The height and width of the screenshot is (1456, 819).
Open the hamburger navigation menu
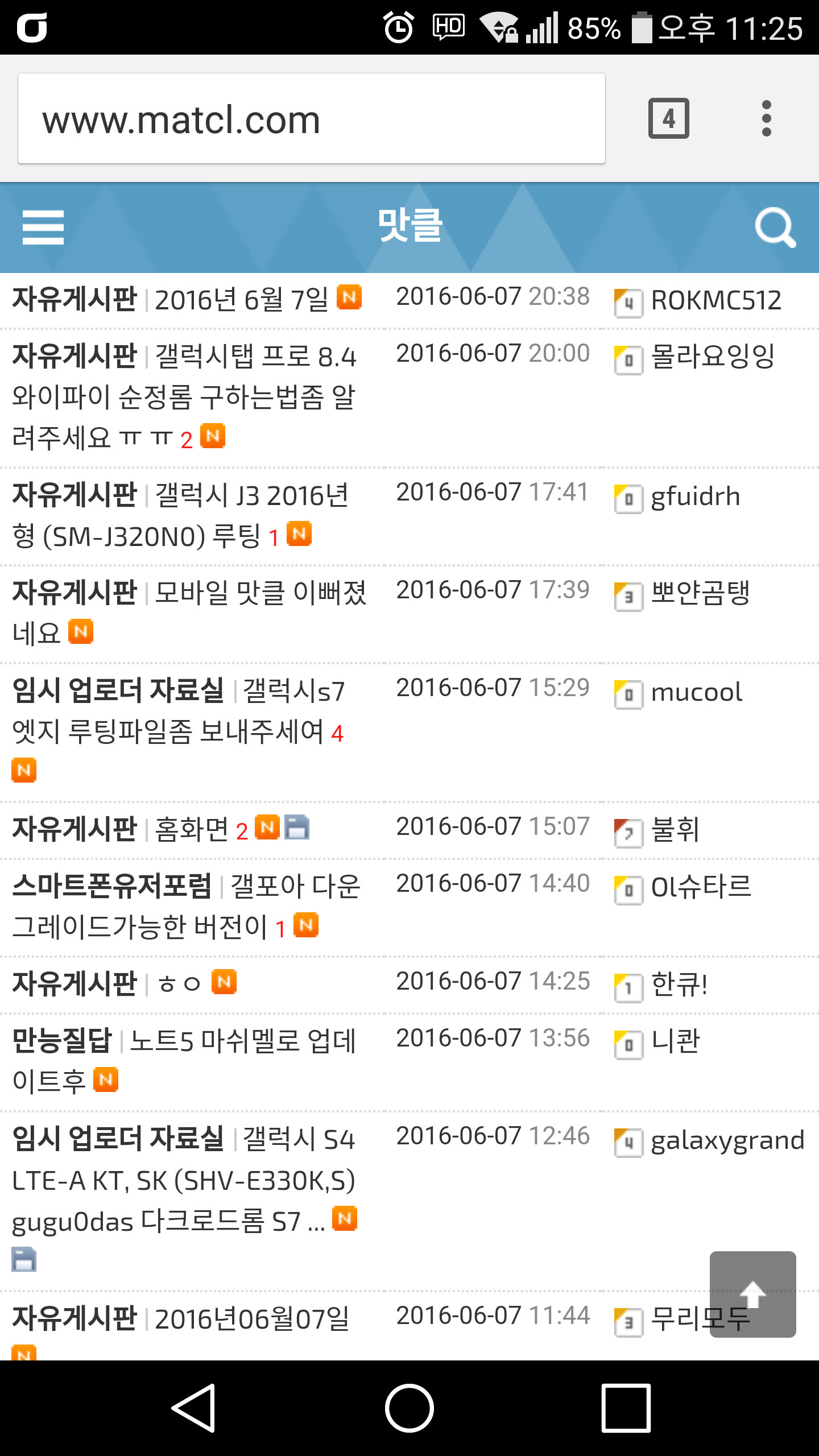click(43, 227)
